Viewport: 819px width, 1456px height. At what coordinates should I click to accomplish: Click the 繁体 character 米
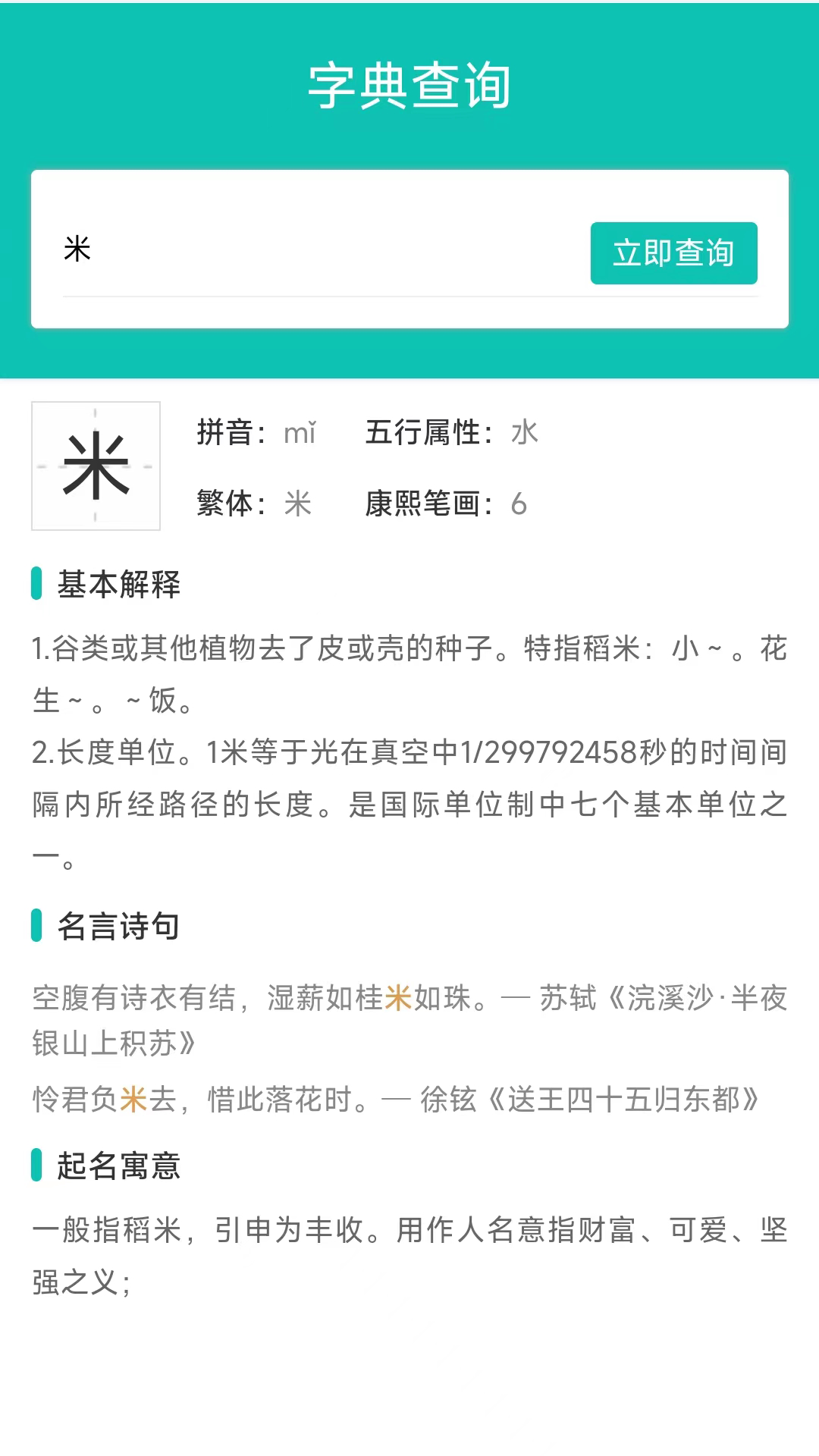point(297,504)
